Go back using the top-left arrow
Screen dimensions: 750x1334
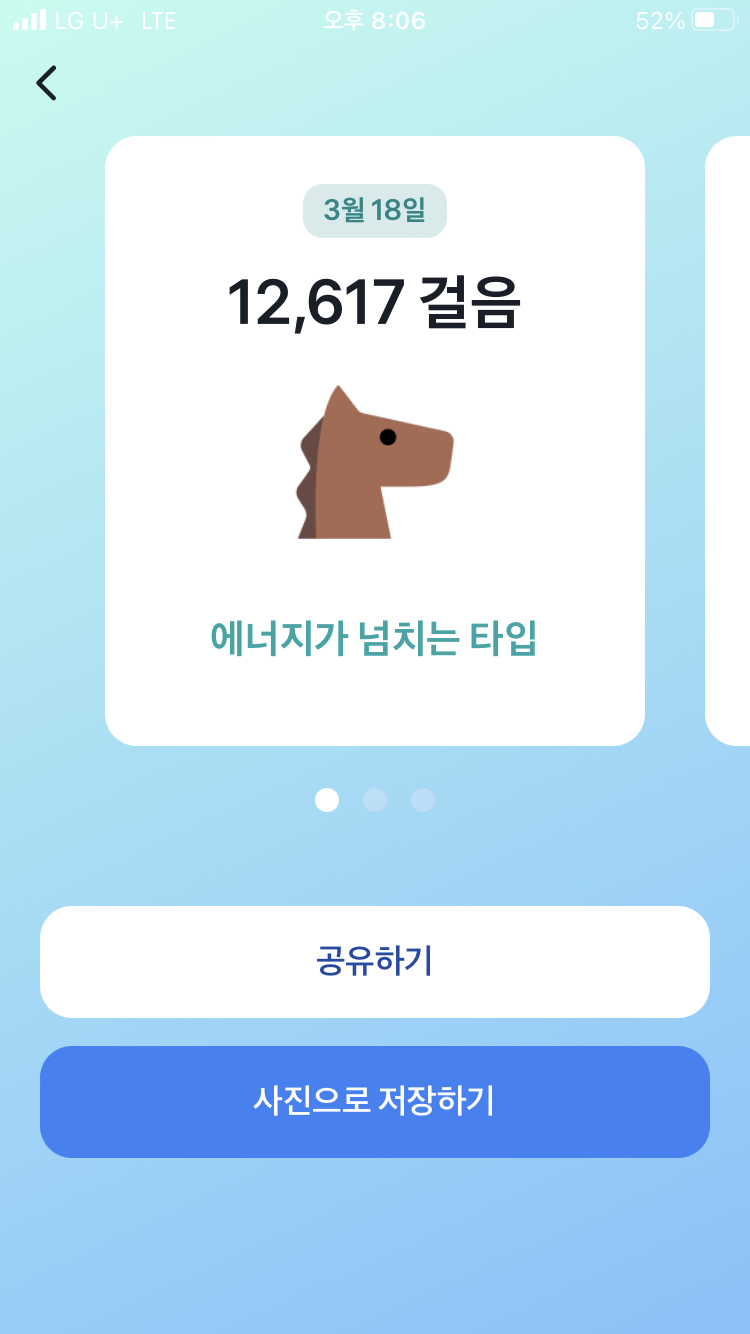click(46, 83)
